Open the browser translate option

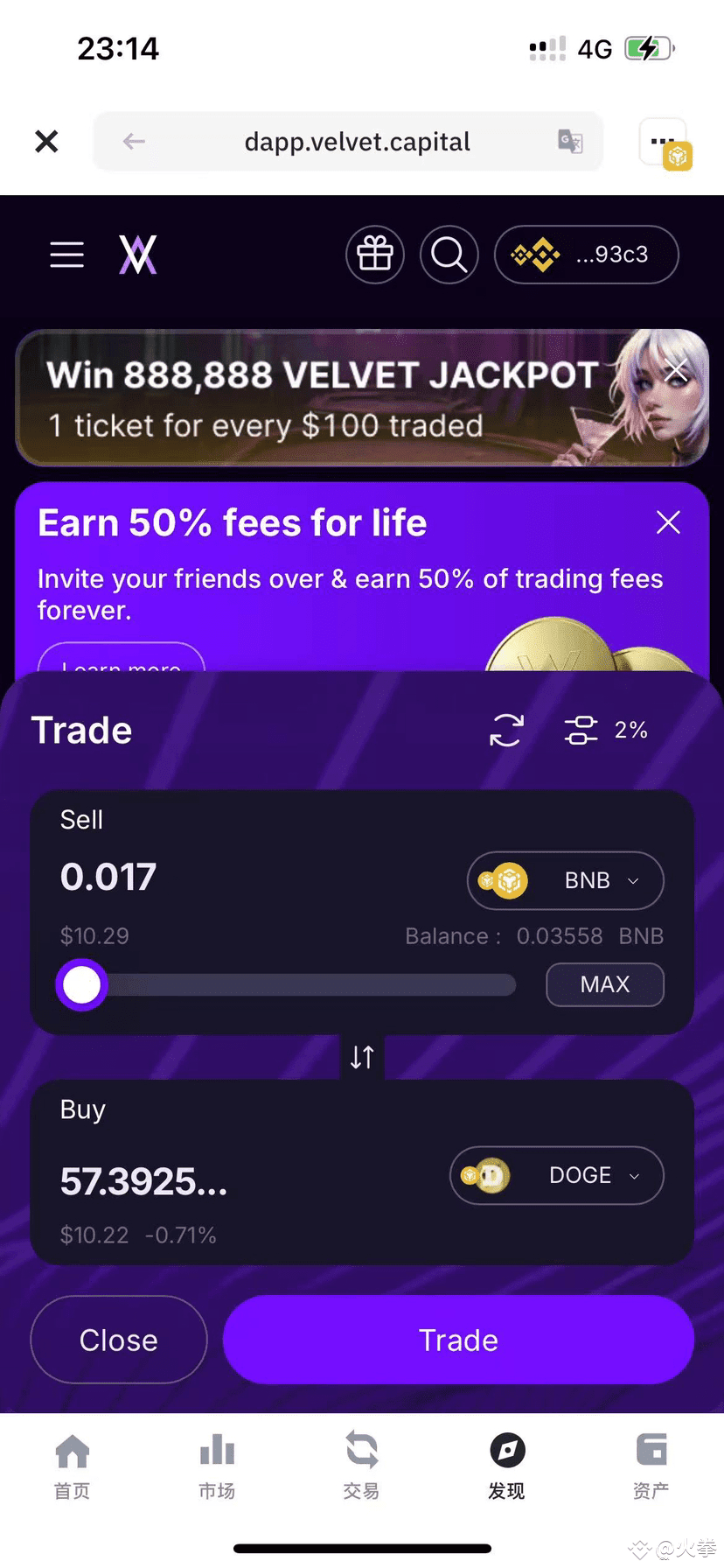click(x=570, y=141)
